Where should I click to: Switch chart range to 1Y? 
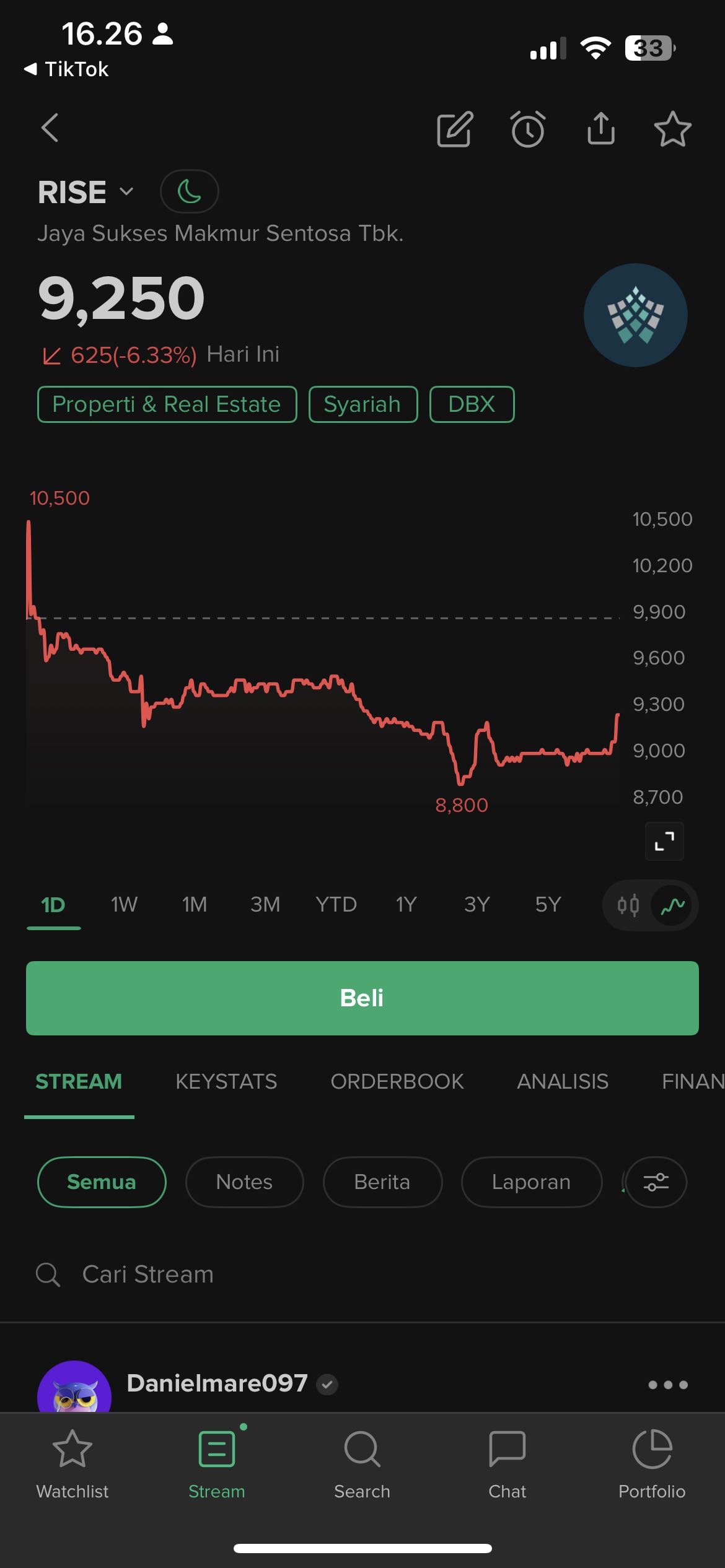pyautogui.click(x=406, y=905)
